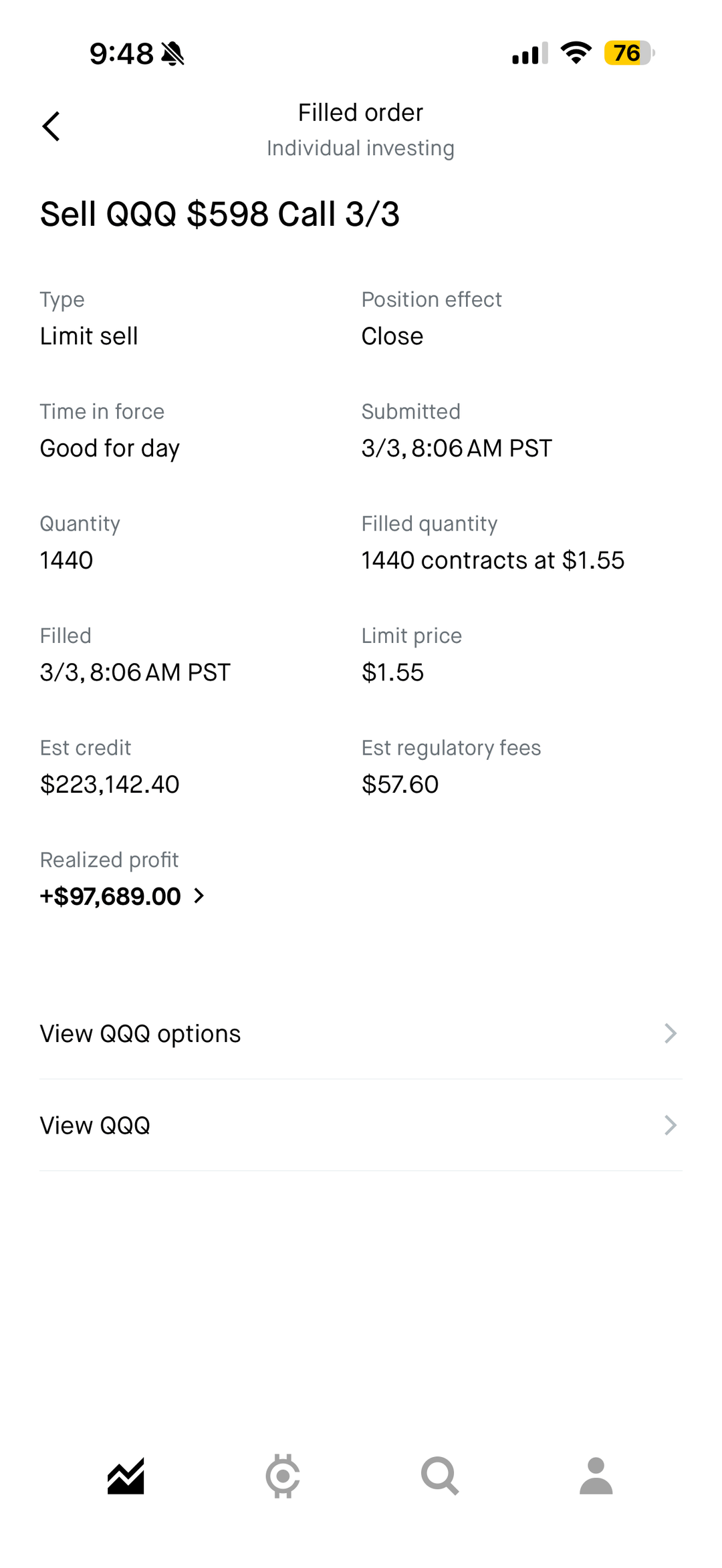Switch to the investing chart tab

pyautogui.click(x=126, y=1476)
